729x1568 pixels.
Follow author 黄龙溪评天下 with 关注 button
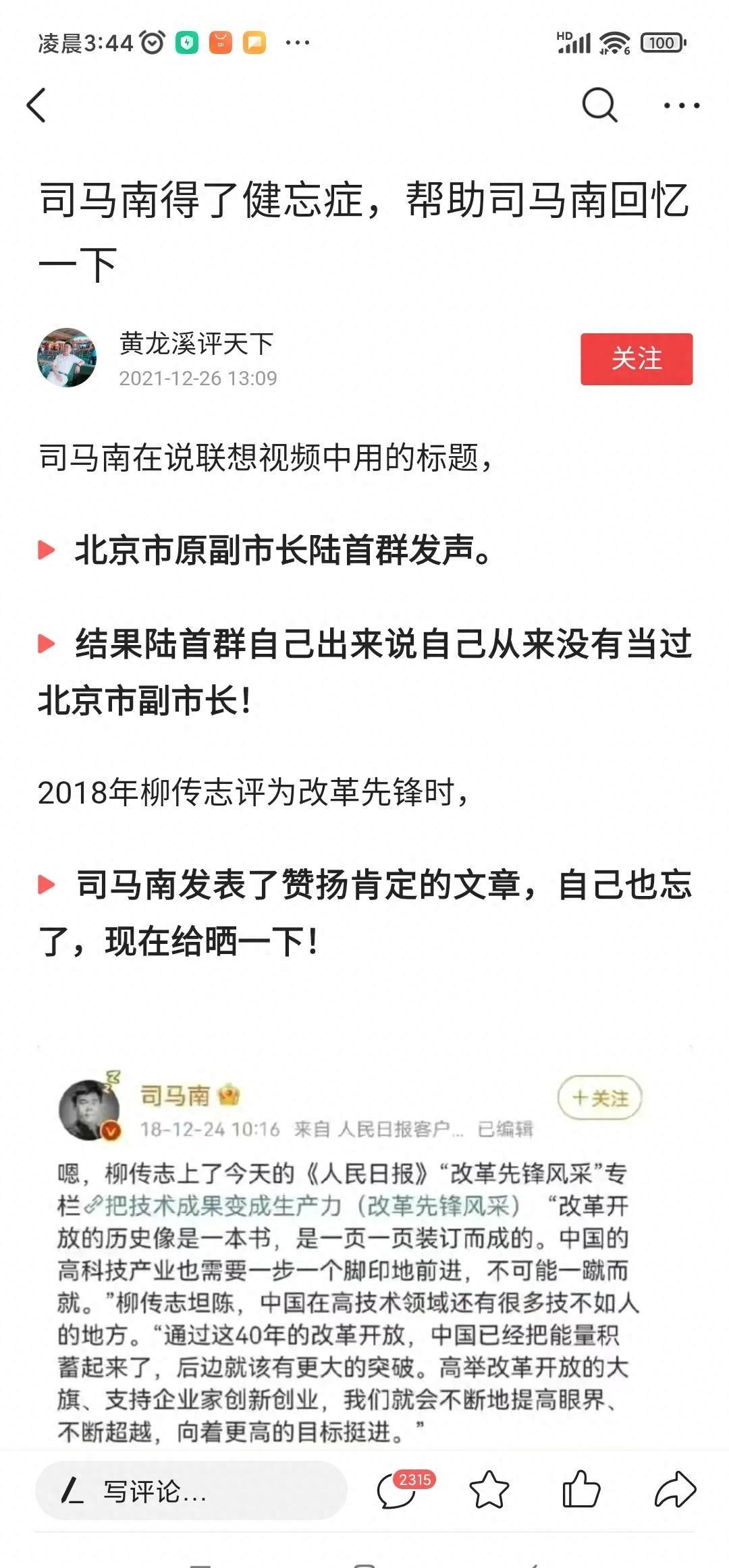pos(636,359)
